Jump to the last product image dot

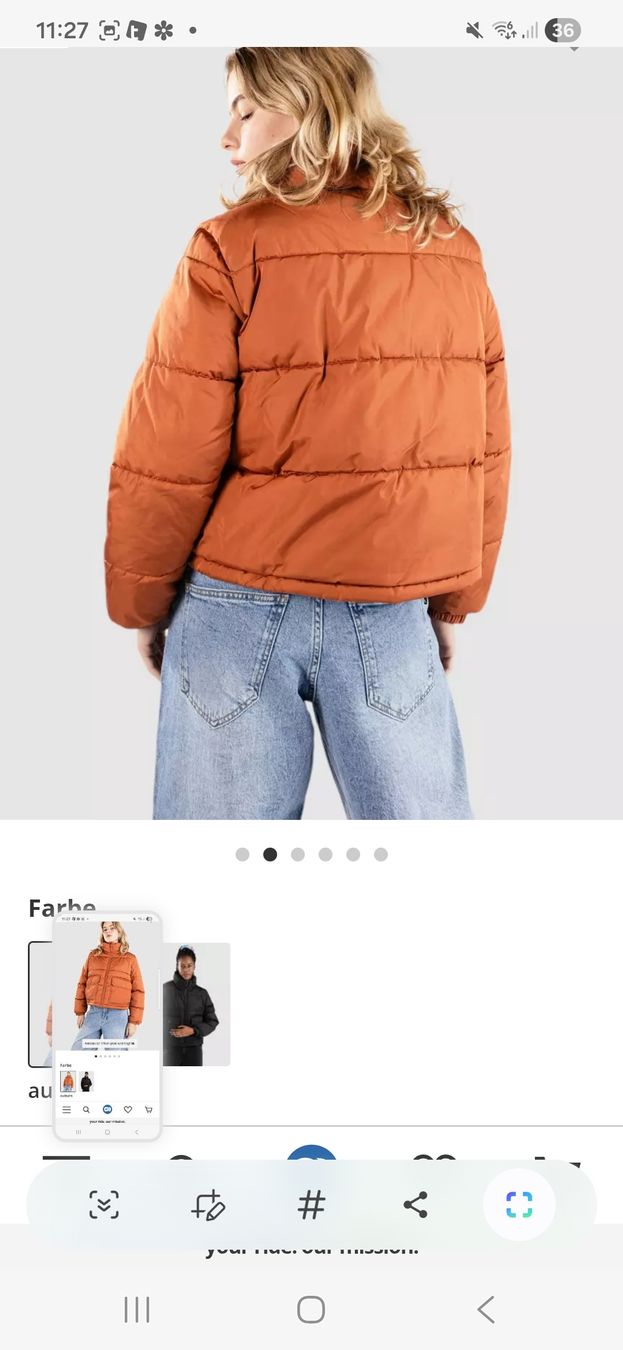381,854
